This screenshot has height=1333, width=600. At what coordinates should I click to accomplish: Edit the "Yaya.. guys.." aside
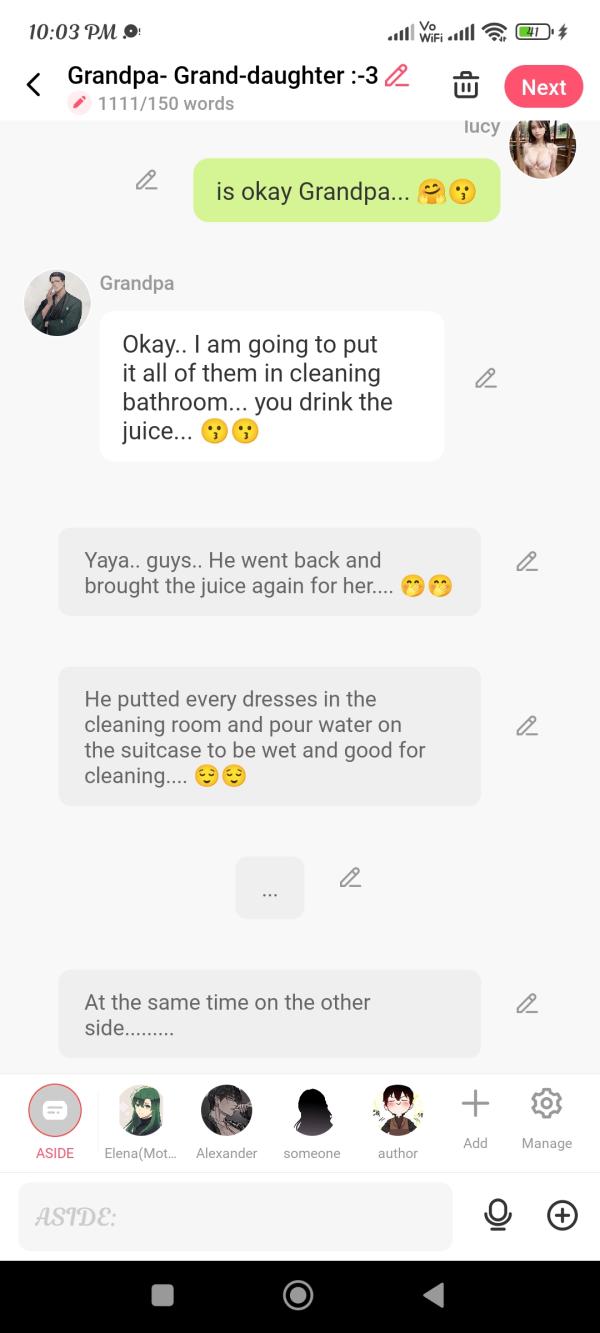click(x=527, y=562)
